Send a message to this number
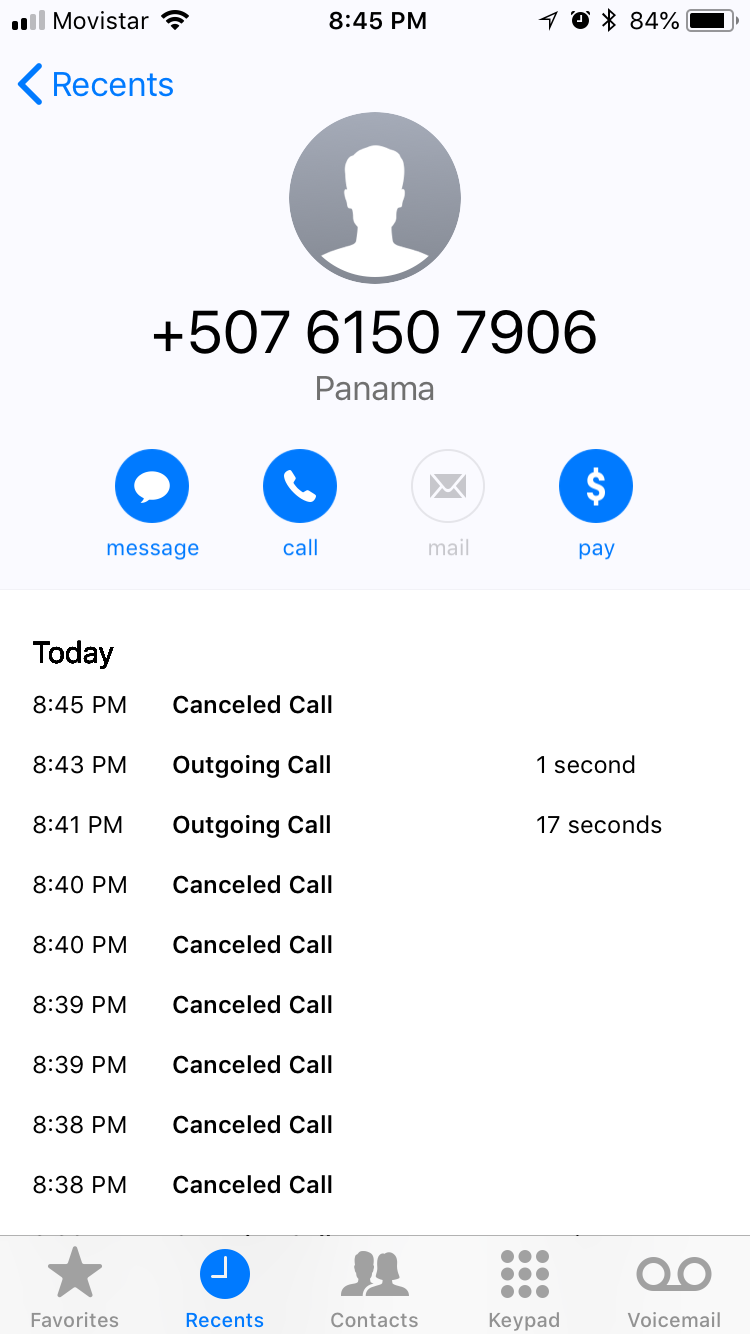750x1334 pixels. (152, 487)
